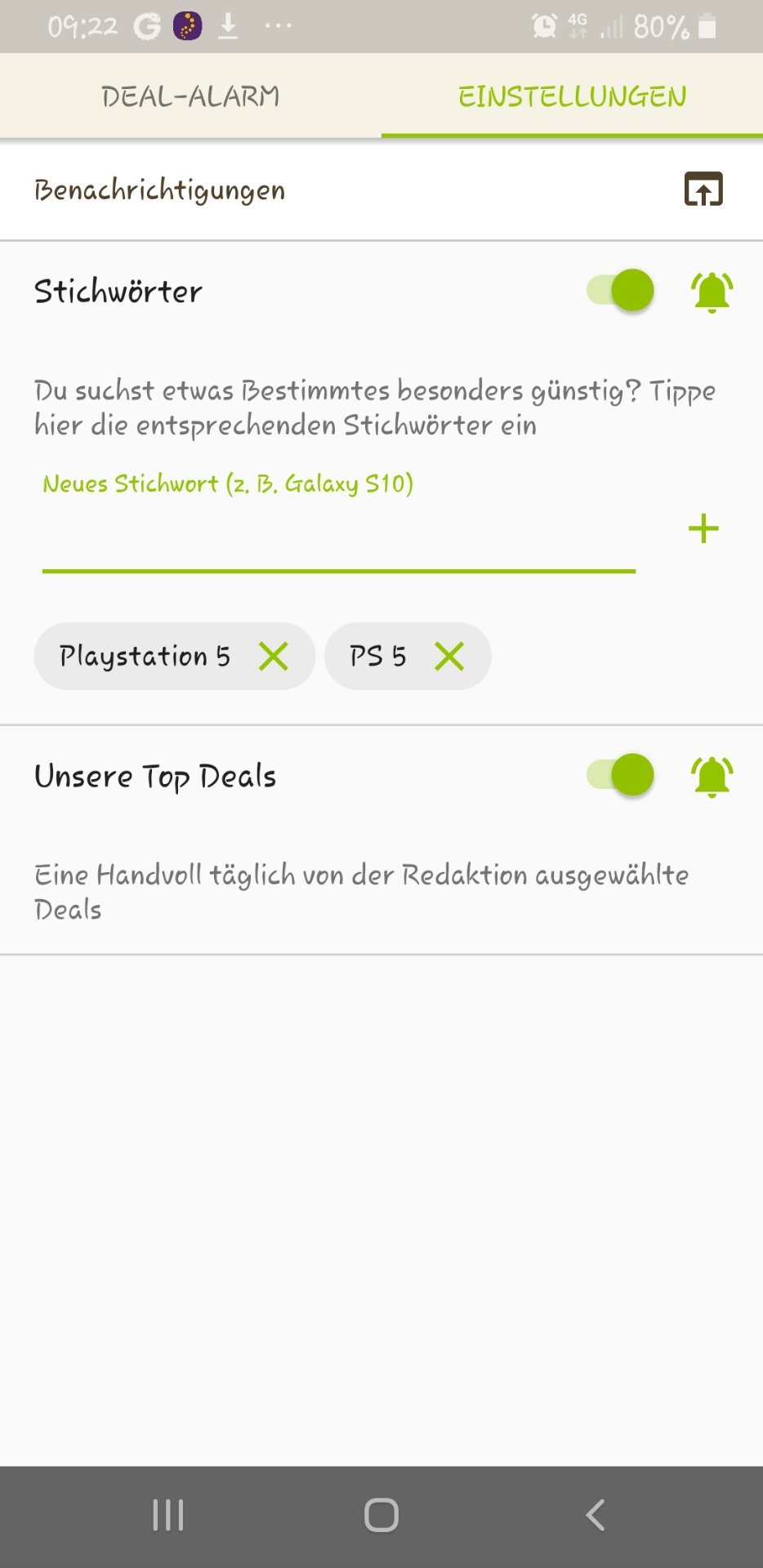Delete the PS 5 keyword chip
This screenshot has width=763, height=1568.
(449, 656)
